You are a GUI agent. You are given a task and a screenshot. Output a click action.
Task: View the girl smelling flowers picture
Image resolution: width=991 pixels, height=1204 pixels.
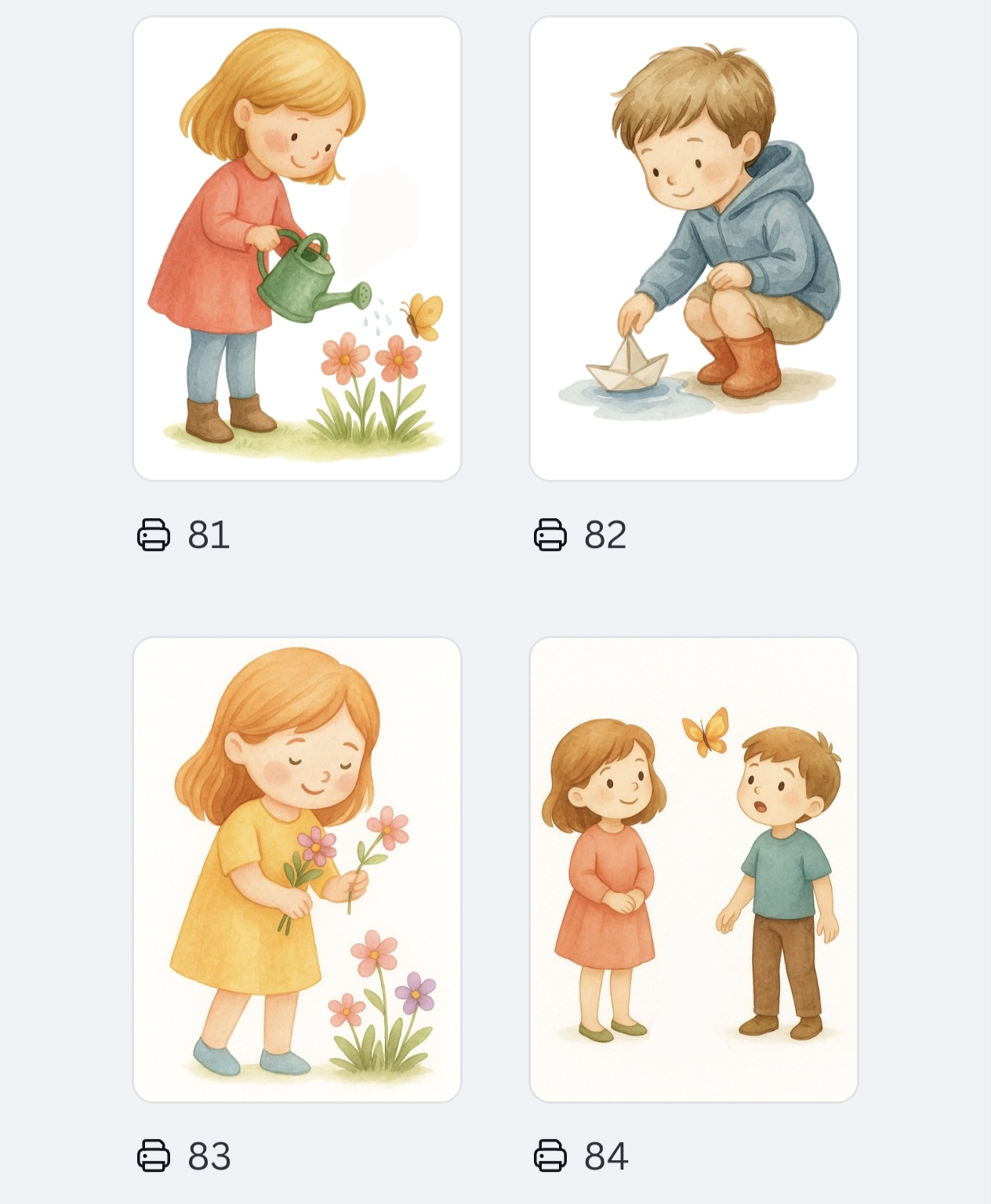[x=297, y=869]
